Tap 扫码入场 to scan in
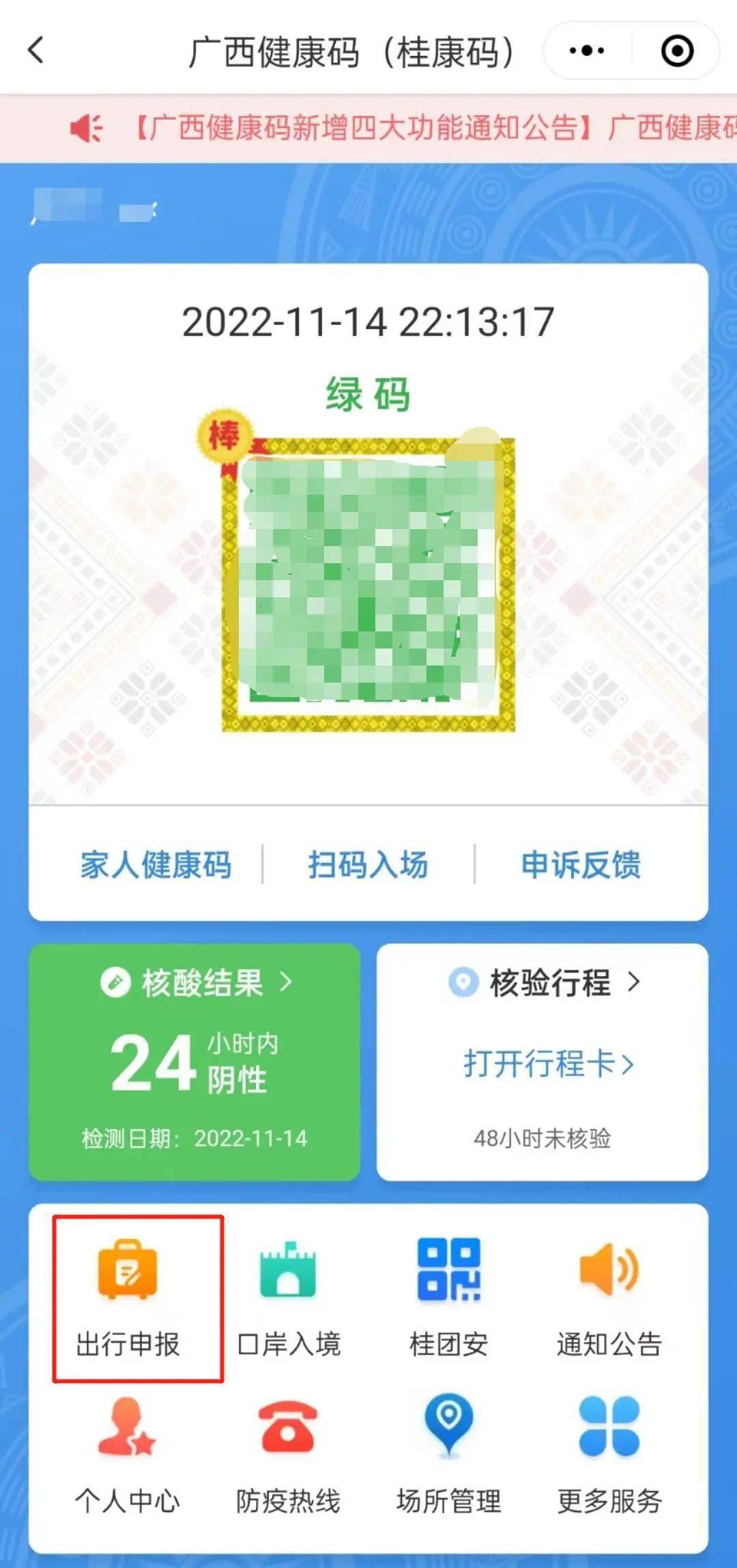 pos(368,864)
